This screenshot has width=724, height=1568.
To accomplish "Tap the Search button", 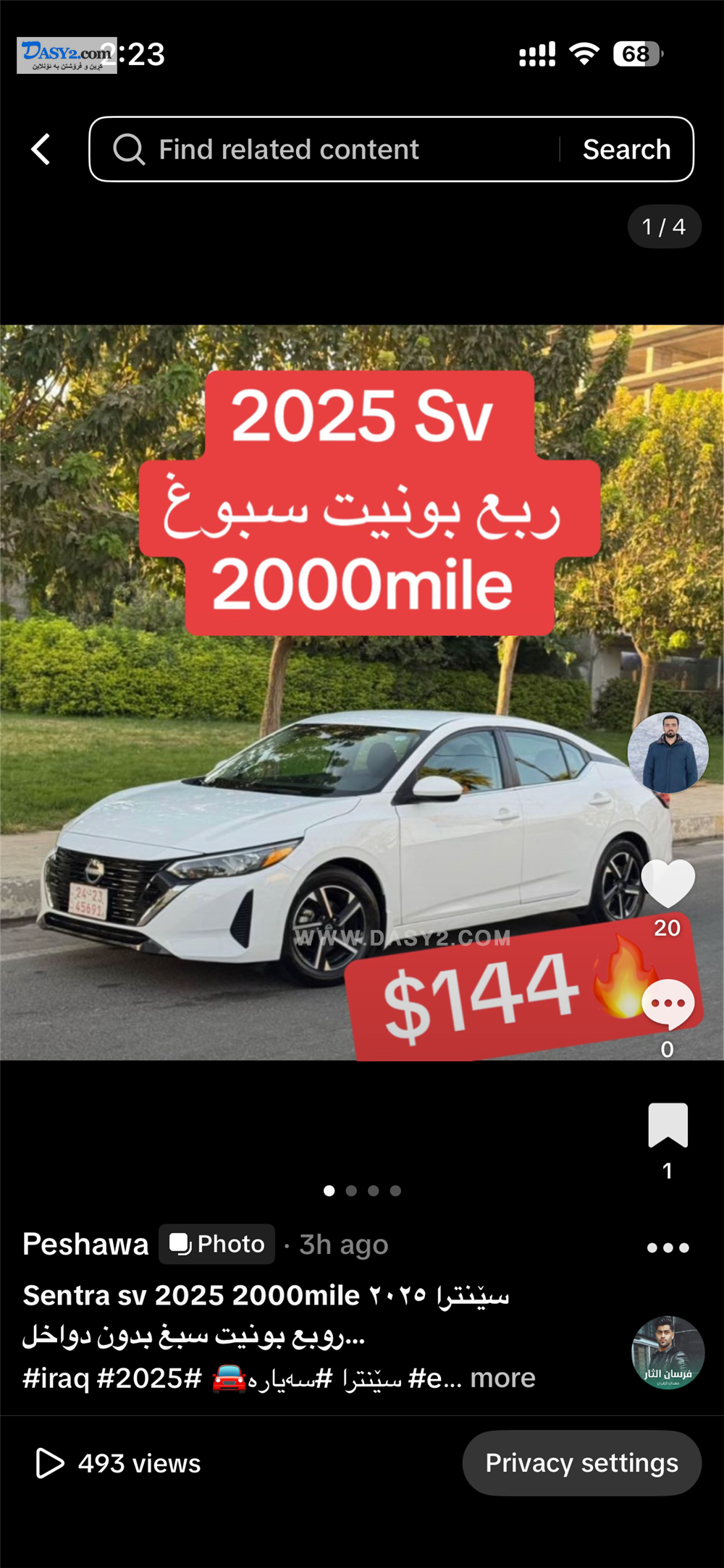I will (626, 150).
